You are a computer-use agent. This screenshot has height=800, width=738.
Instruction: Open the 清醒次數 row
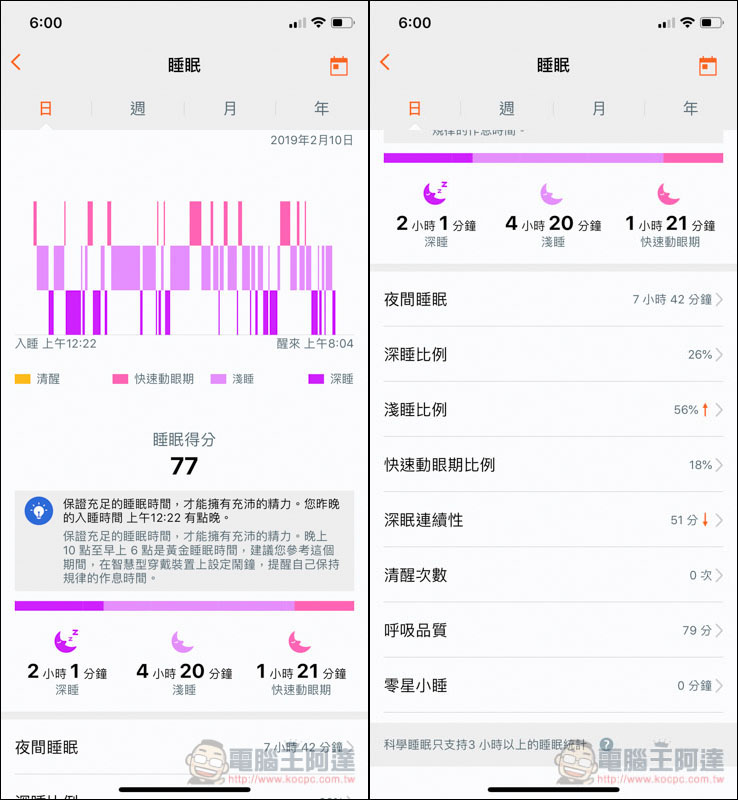coord(552,575)
